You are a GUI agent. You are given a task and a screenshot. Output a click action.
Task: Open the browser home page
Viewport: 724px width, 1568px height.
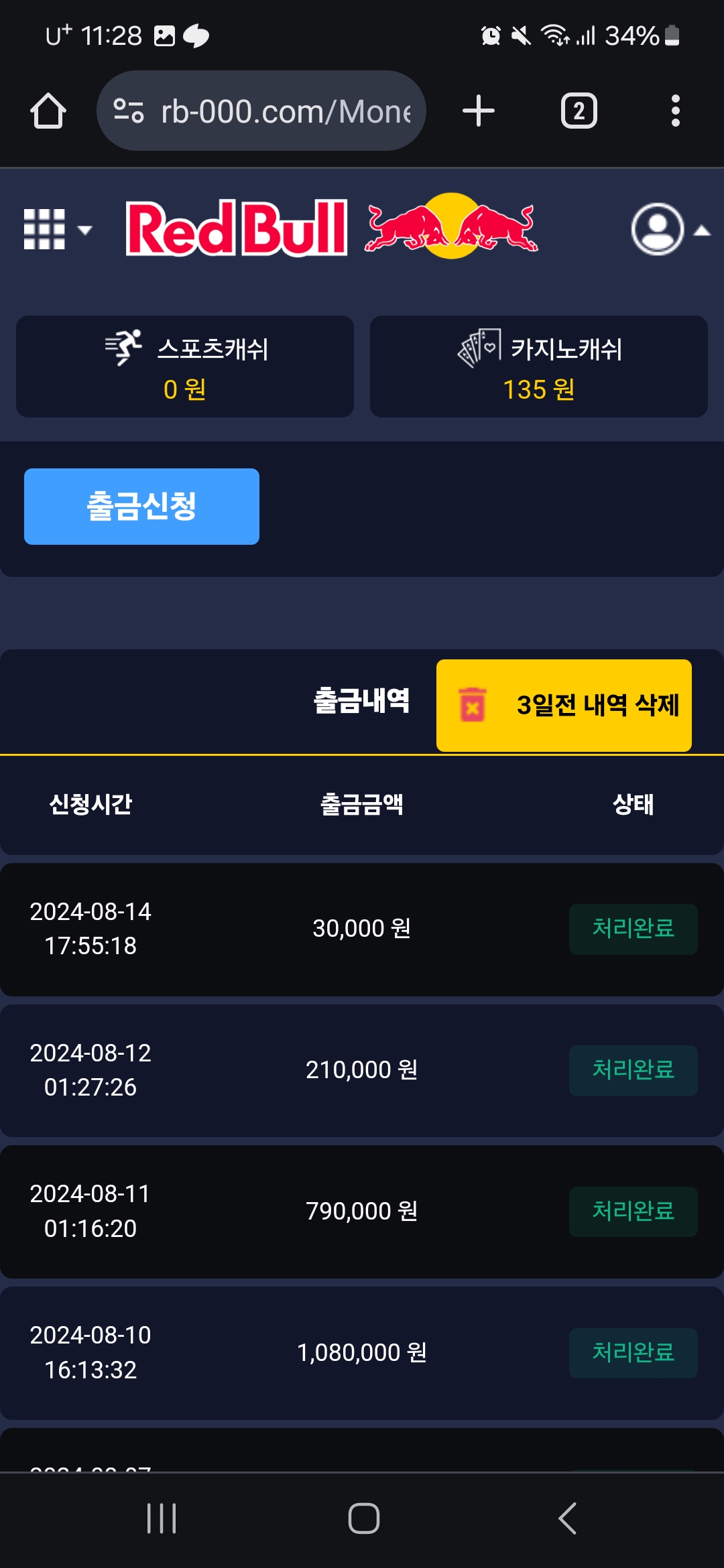pos(48,111)
